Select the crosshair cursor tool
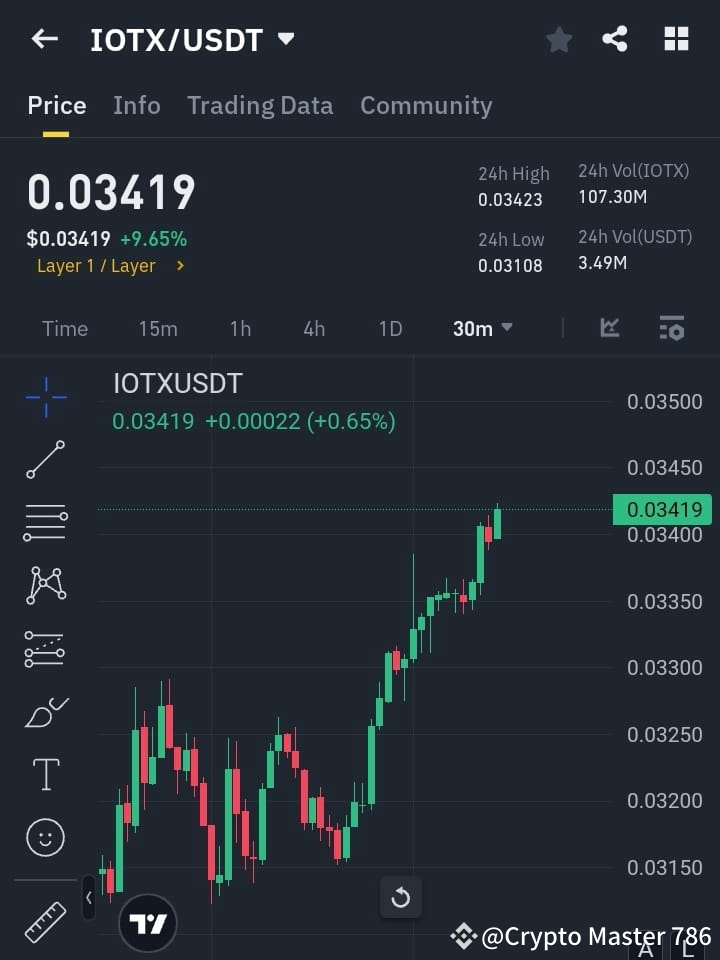720x960 pixels. (x=45, y=398)
